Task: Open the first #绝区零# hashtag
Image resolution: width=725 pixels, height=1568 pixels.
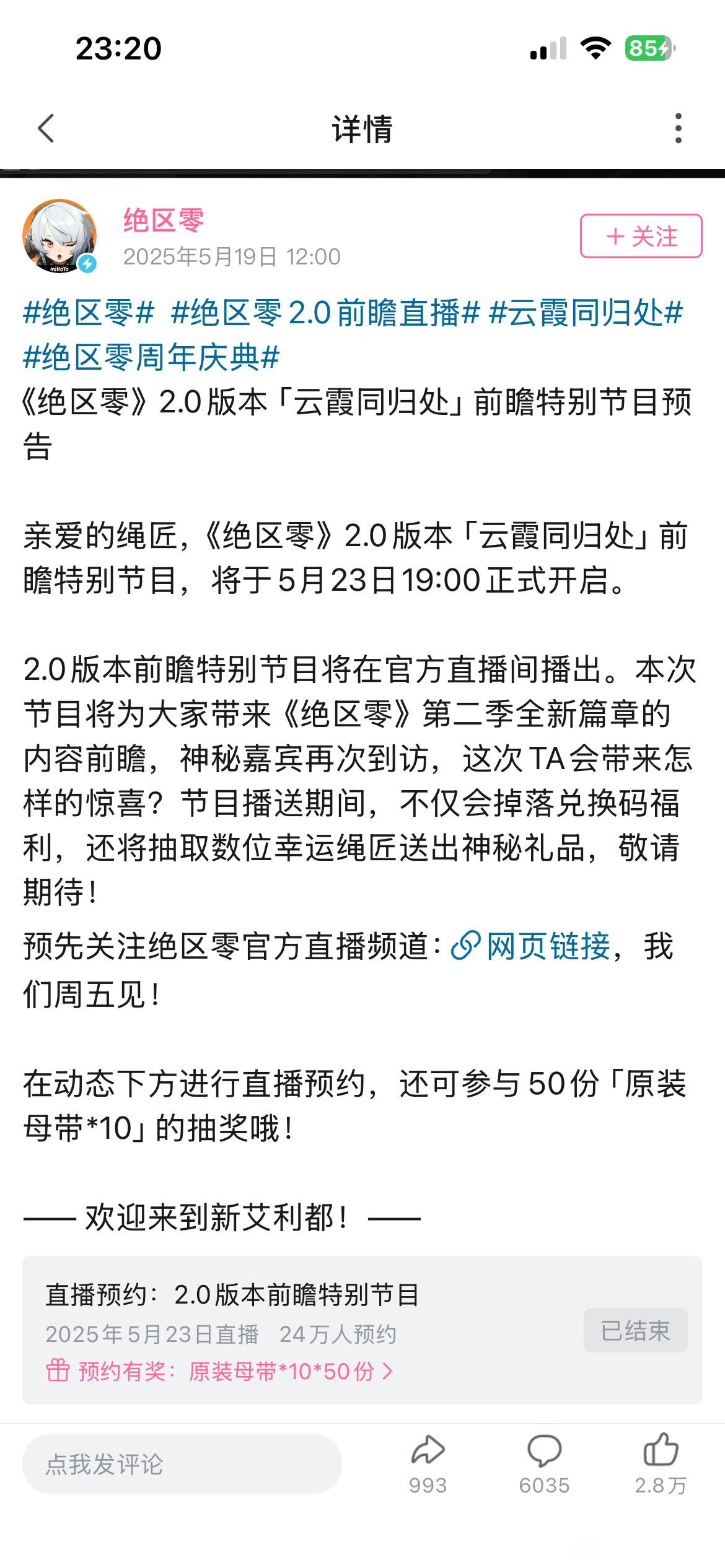Action: click(89, 313)
